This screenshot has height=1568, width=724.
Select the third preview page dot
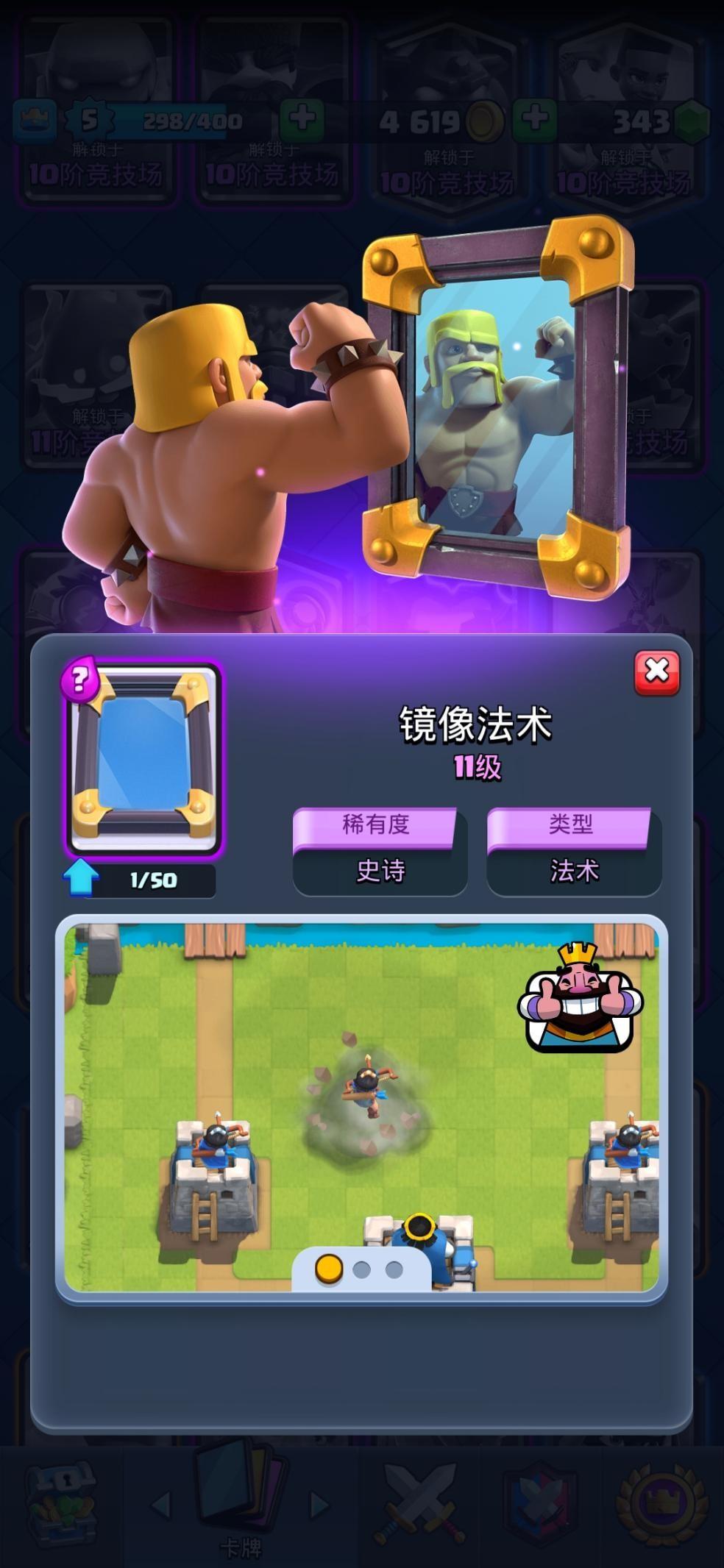coord(394,1269)
